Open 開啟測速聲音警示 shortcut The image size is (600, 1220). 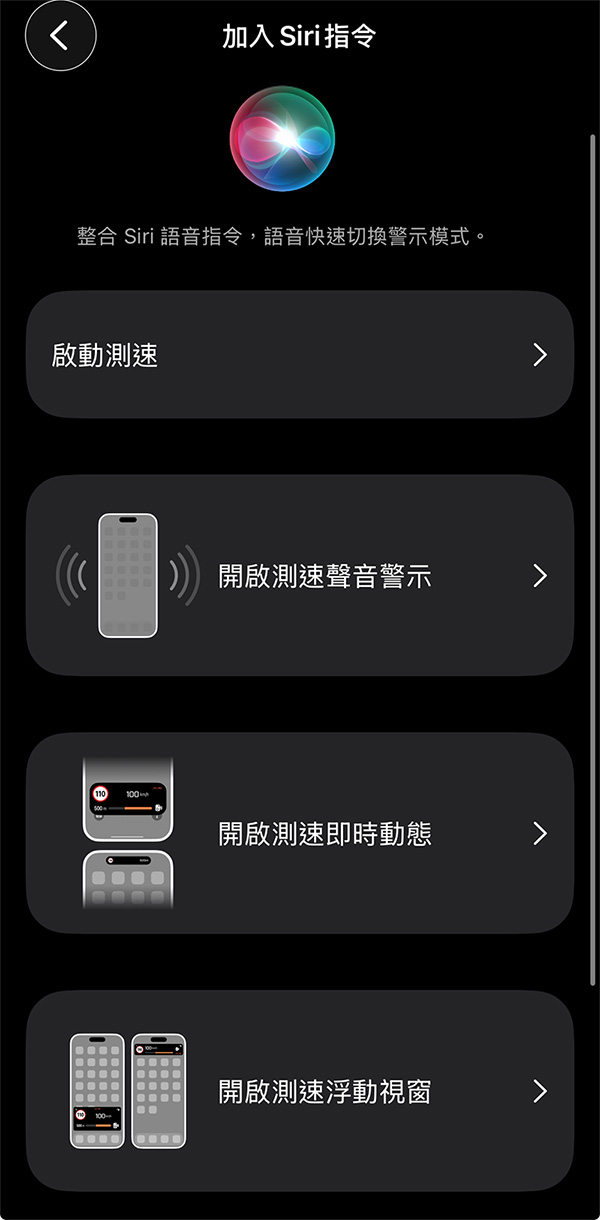coord(300,576)
